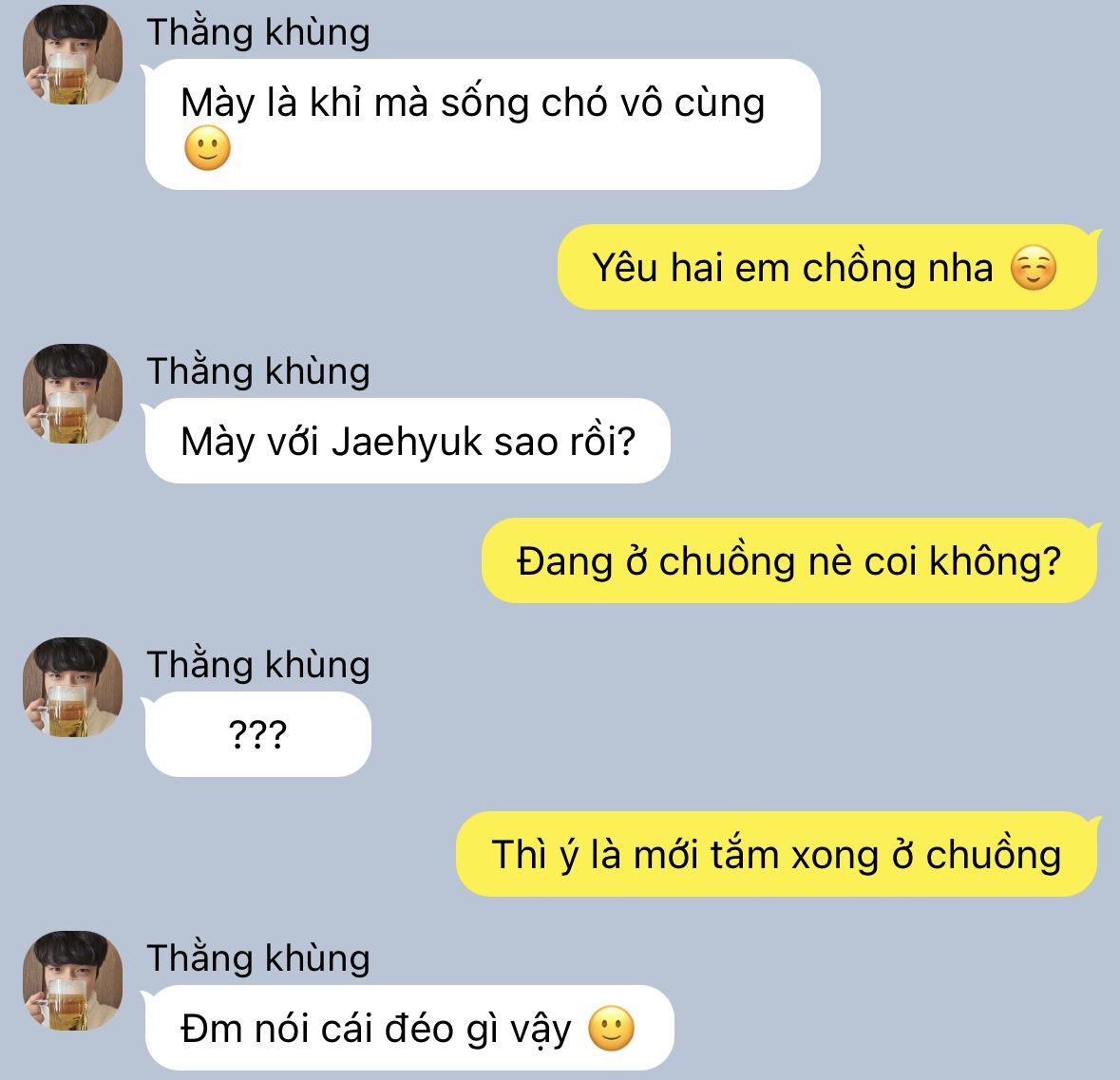Tap profile photo next to "Mày với Jaehyuk" message
1120x1080 pixels.
pos(73,393)
